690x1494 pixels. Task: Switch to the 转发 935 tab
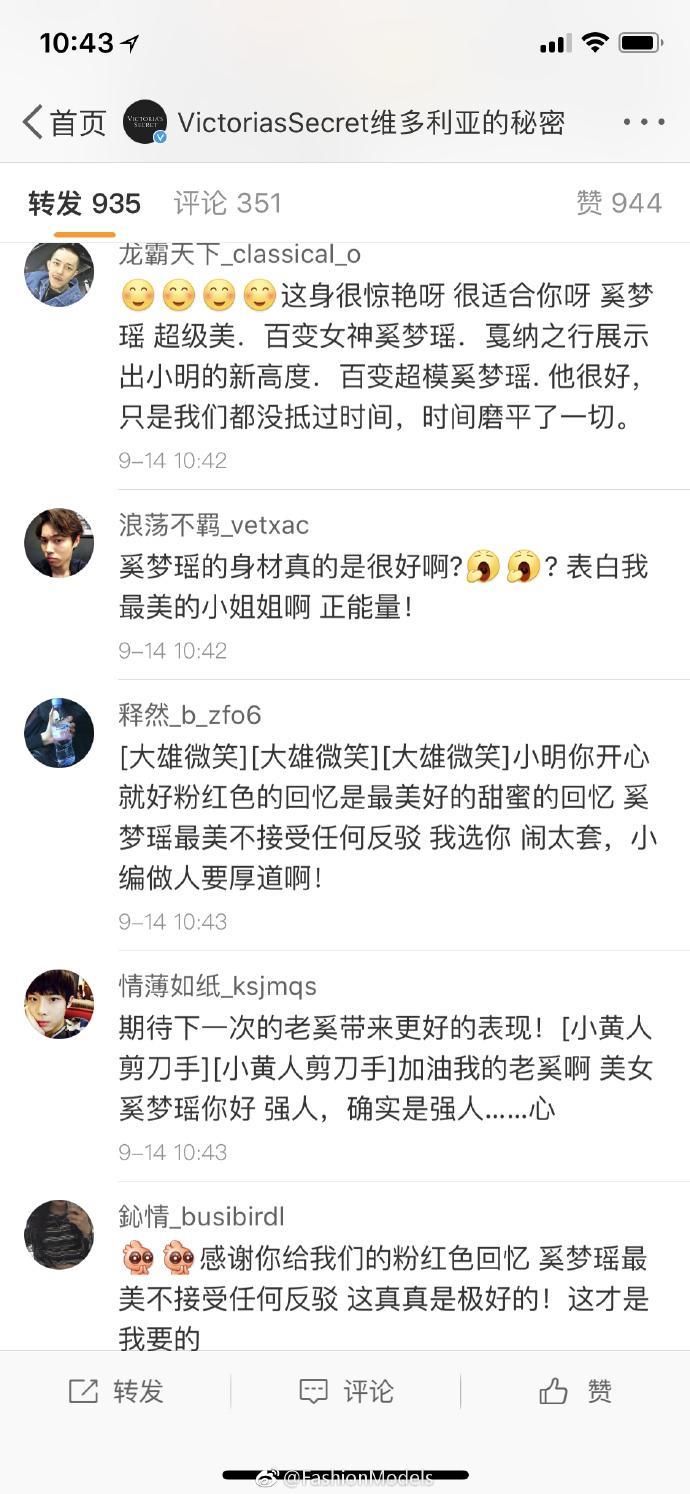click(84, 203)
